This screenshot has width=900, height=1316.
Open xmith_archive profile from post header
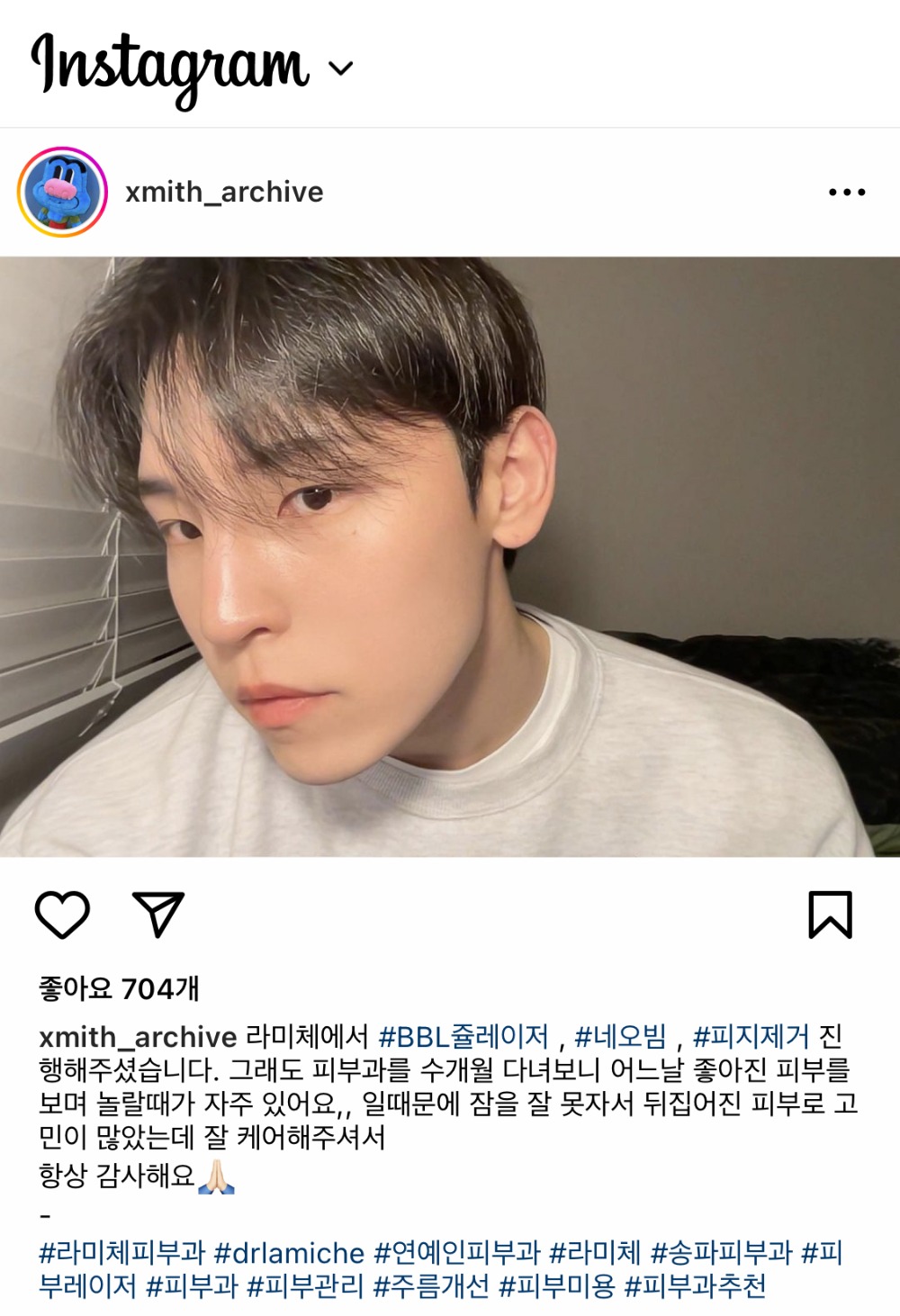[x=224, y=192]
